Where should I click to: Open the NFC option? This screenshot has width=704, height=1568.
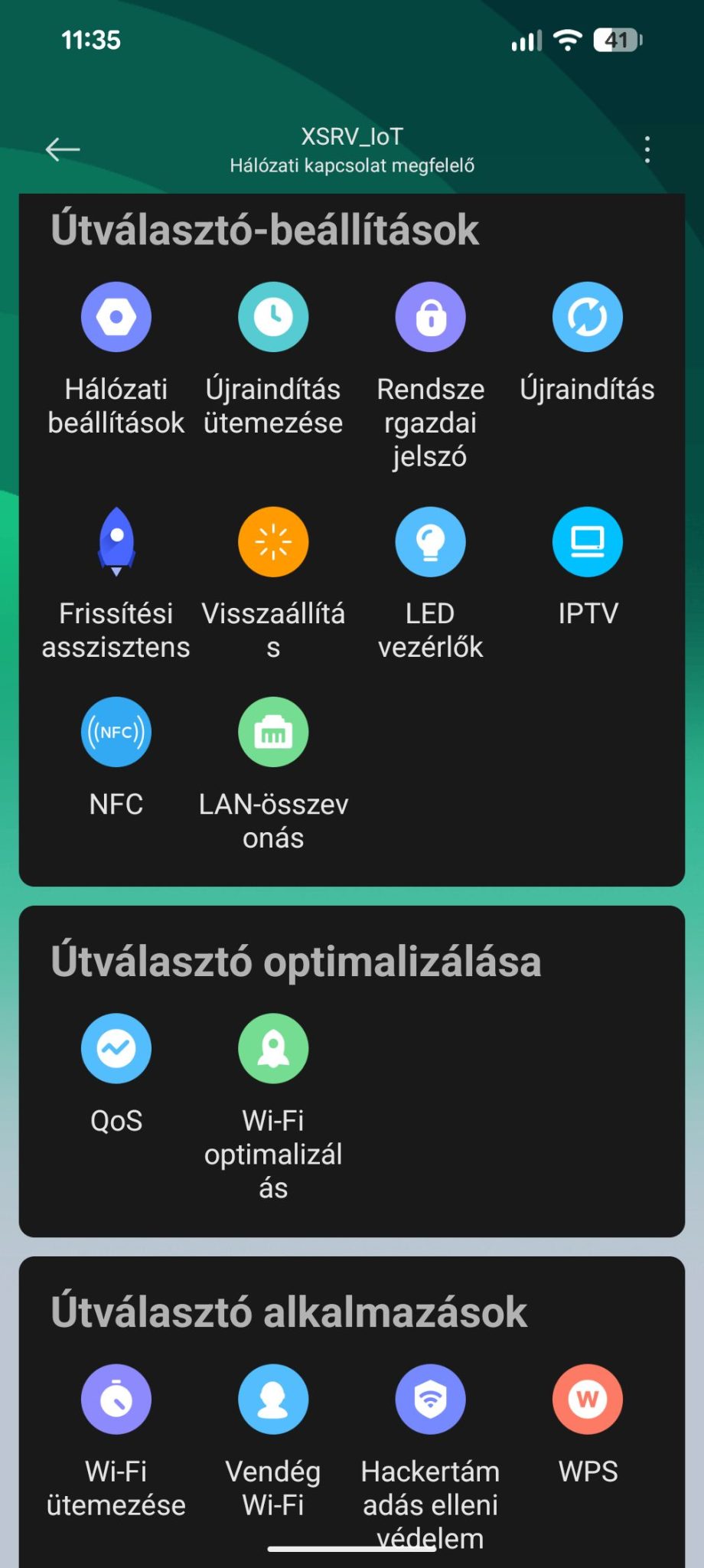coord(116,732)
